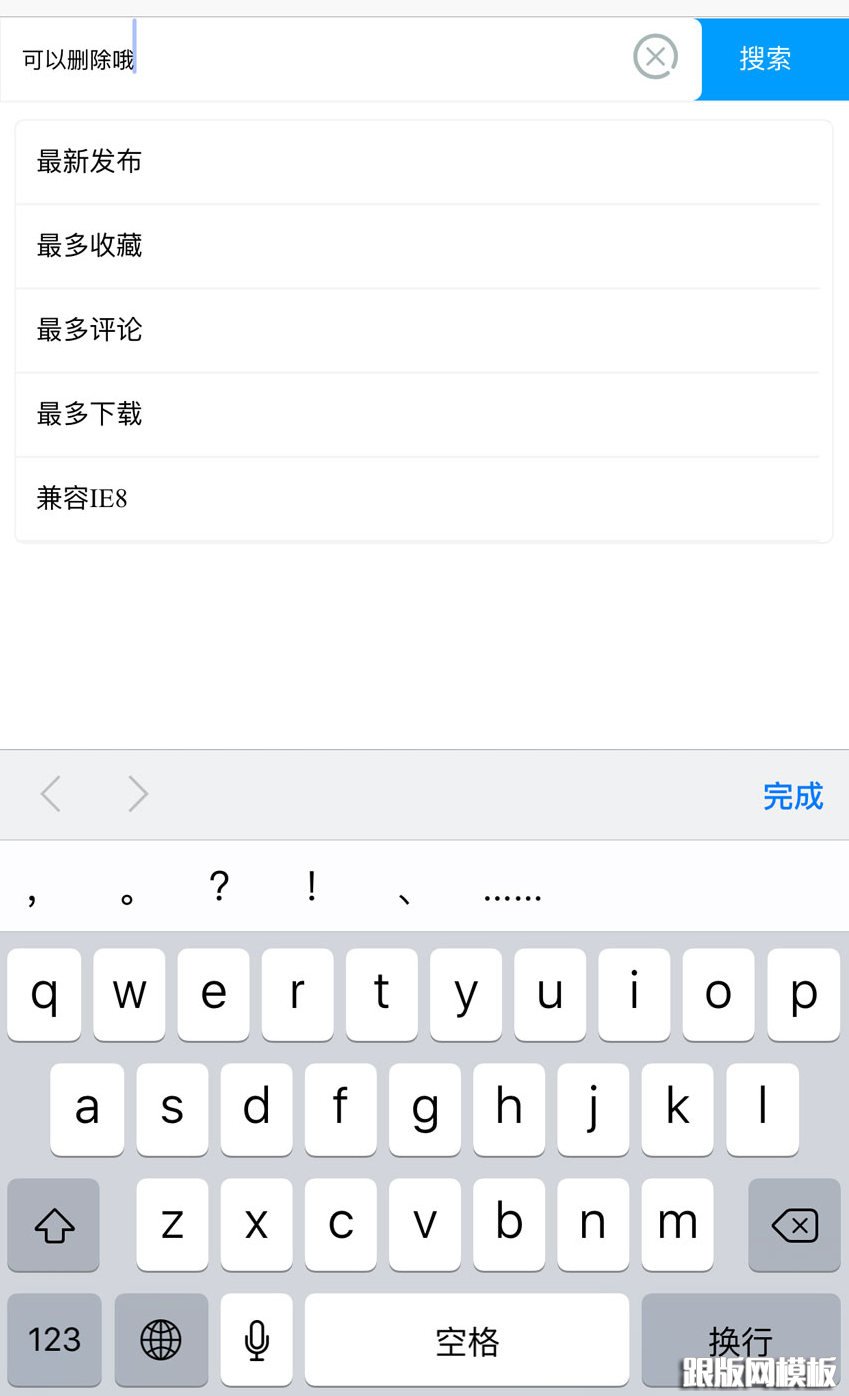Pick the 最多下载 suggestion

tap(423, 414)
